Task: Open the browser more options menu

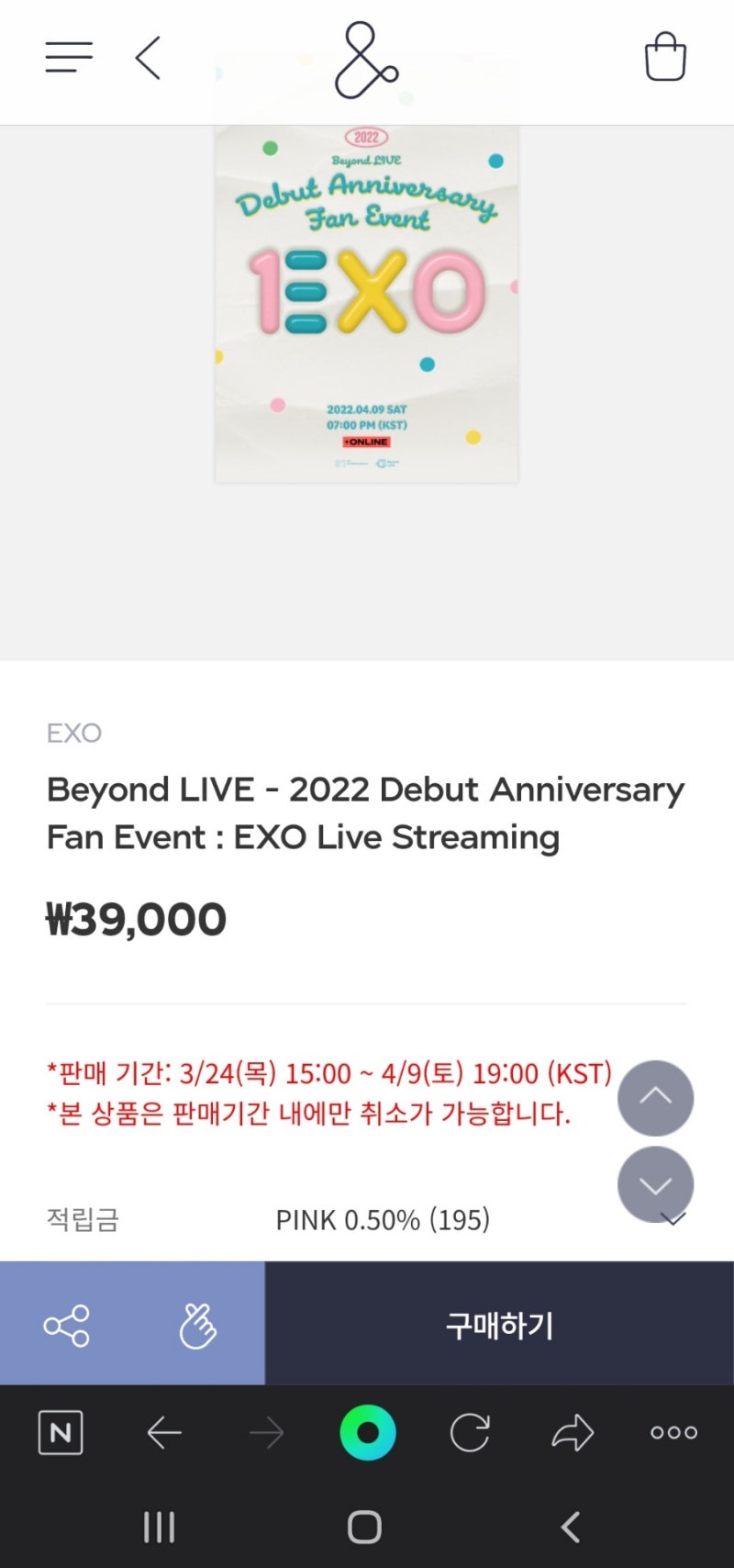Action: tap(673, 1432)
